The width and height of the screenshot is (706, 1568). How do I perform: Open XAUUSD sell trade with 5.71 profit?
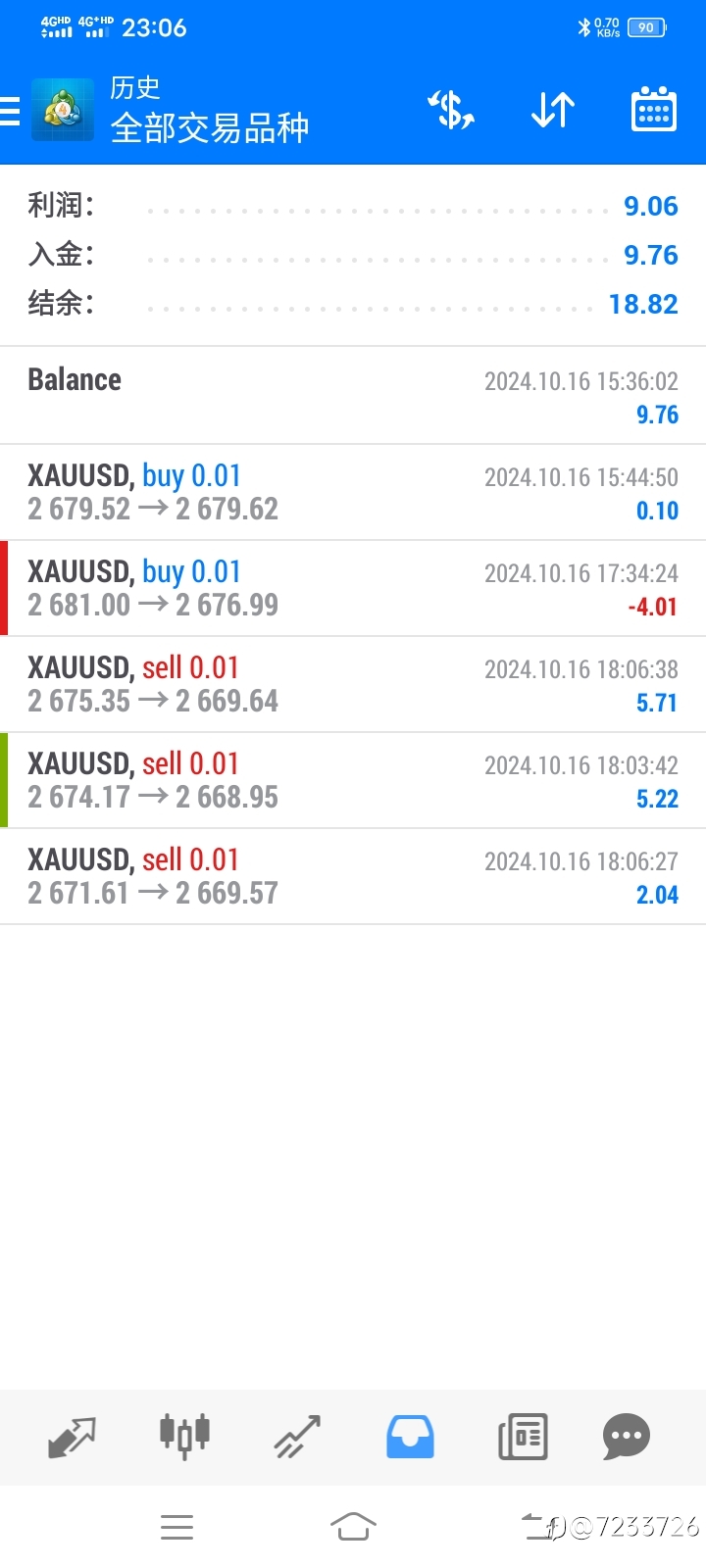[x=353, y=684]
